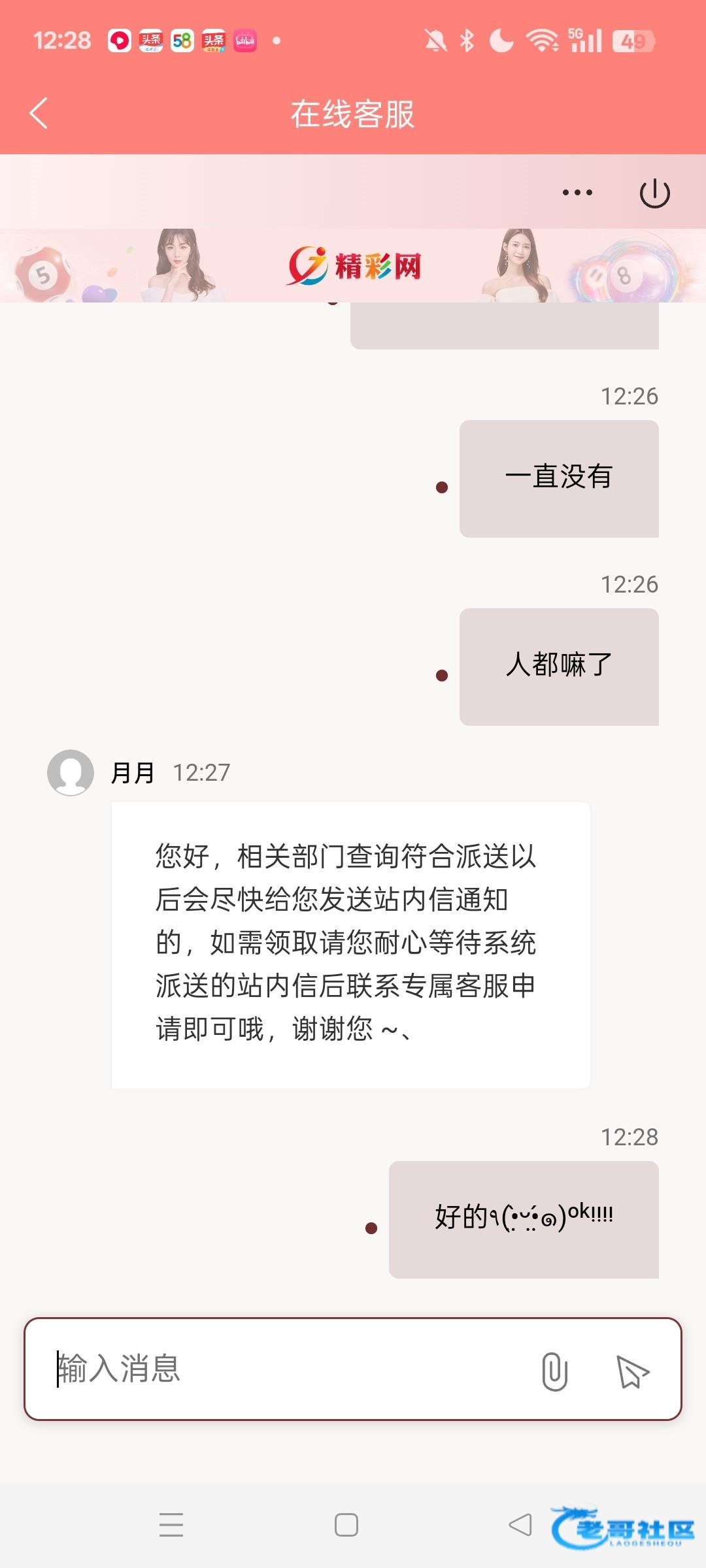Attach a file with the paperclip icon
706x1568 pixels.
coord(554,1371)
